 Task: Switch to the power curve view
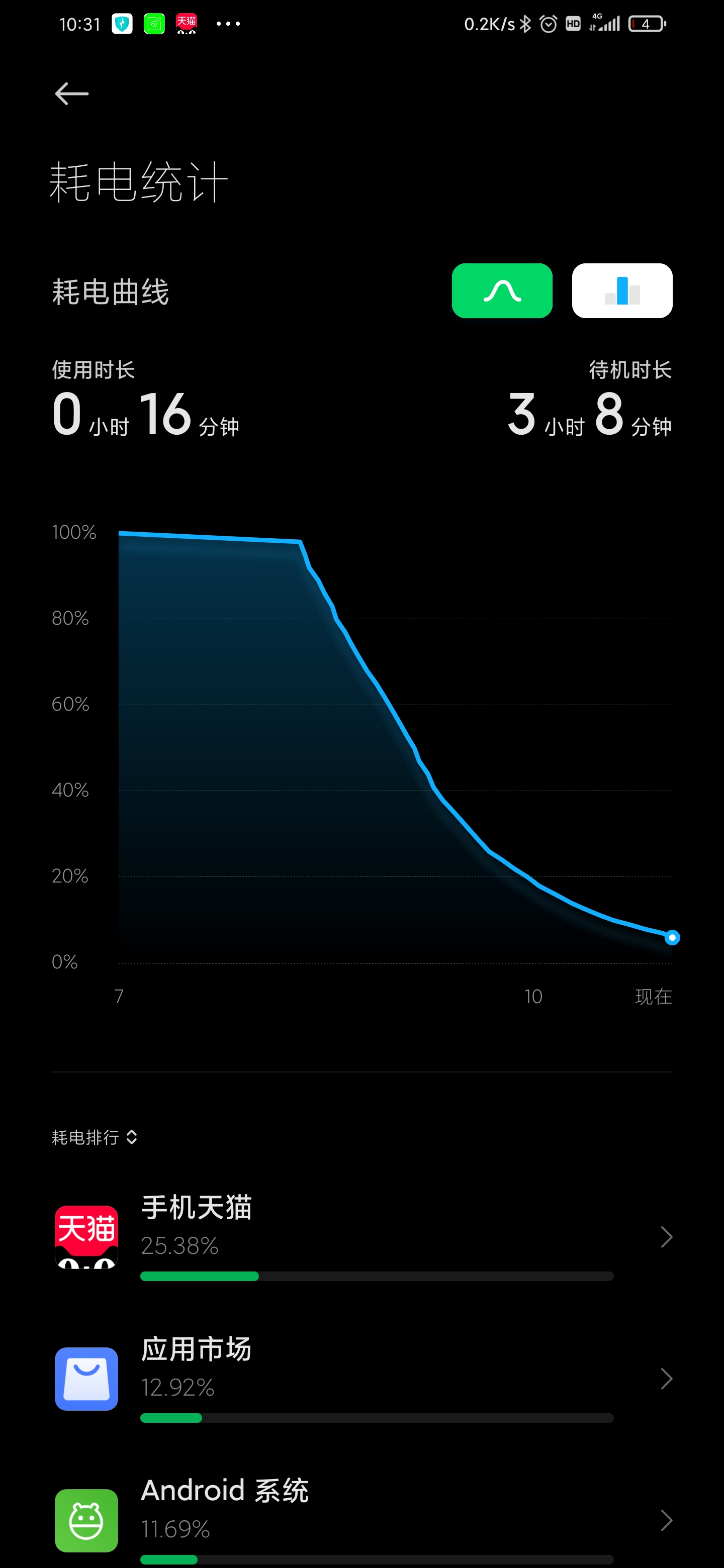(502, 290)
